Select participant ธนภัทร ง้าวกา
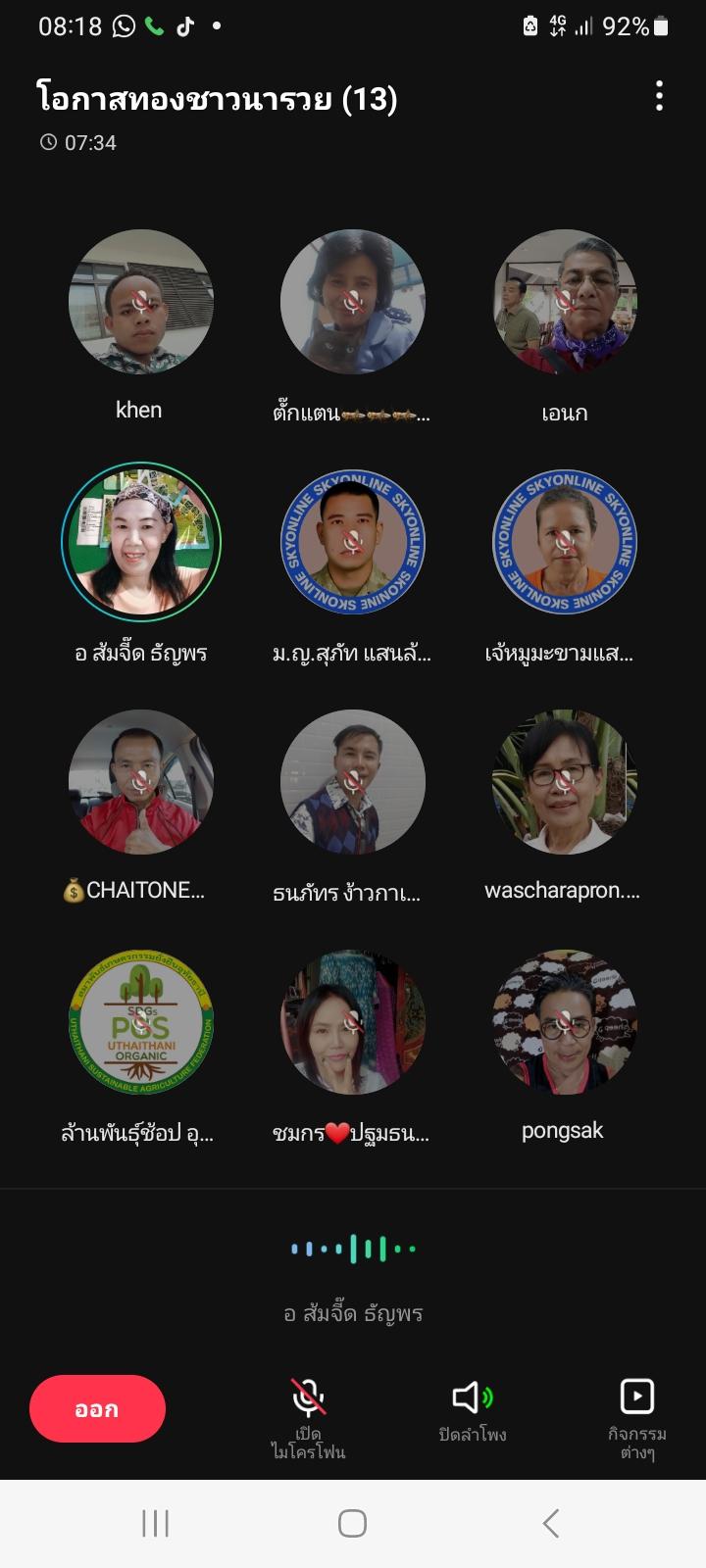 coord(352,782)
